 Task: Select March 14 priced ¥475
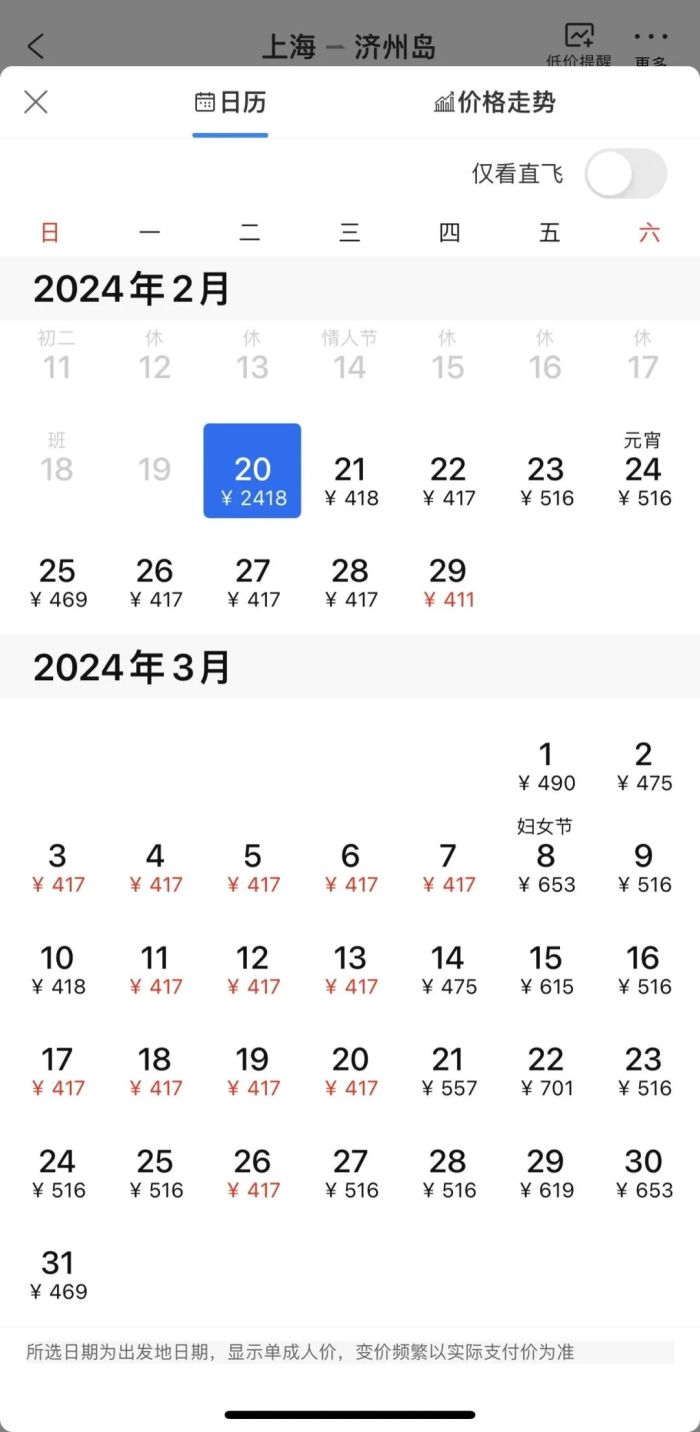click(x=448, y=970)
